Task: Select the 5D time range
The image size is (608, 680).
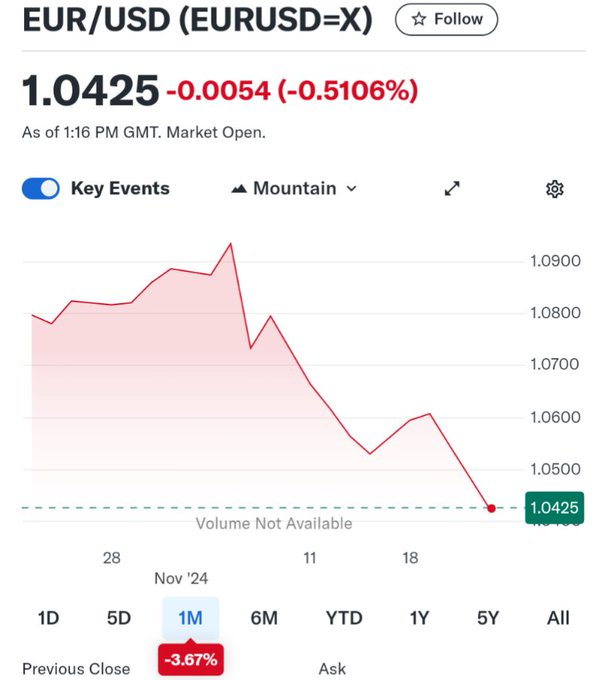Action: tap(119, 618)
